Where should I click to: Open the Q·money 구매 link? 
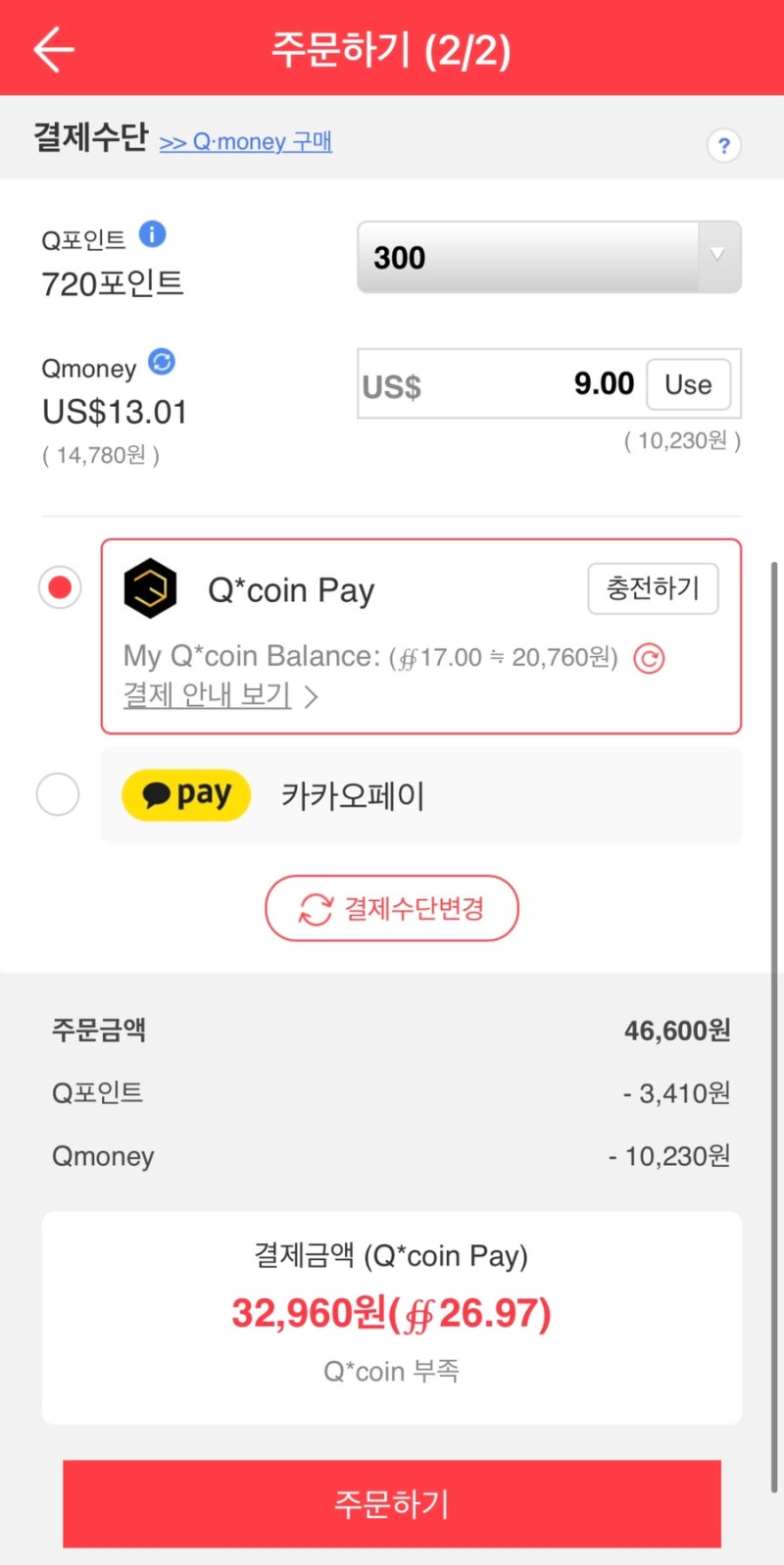246,142
